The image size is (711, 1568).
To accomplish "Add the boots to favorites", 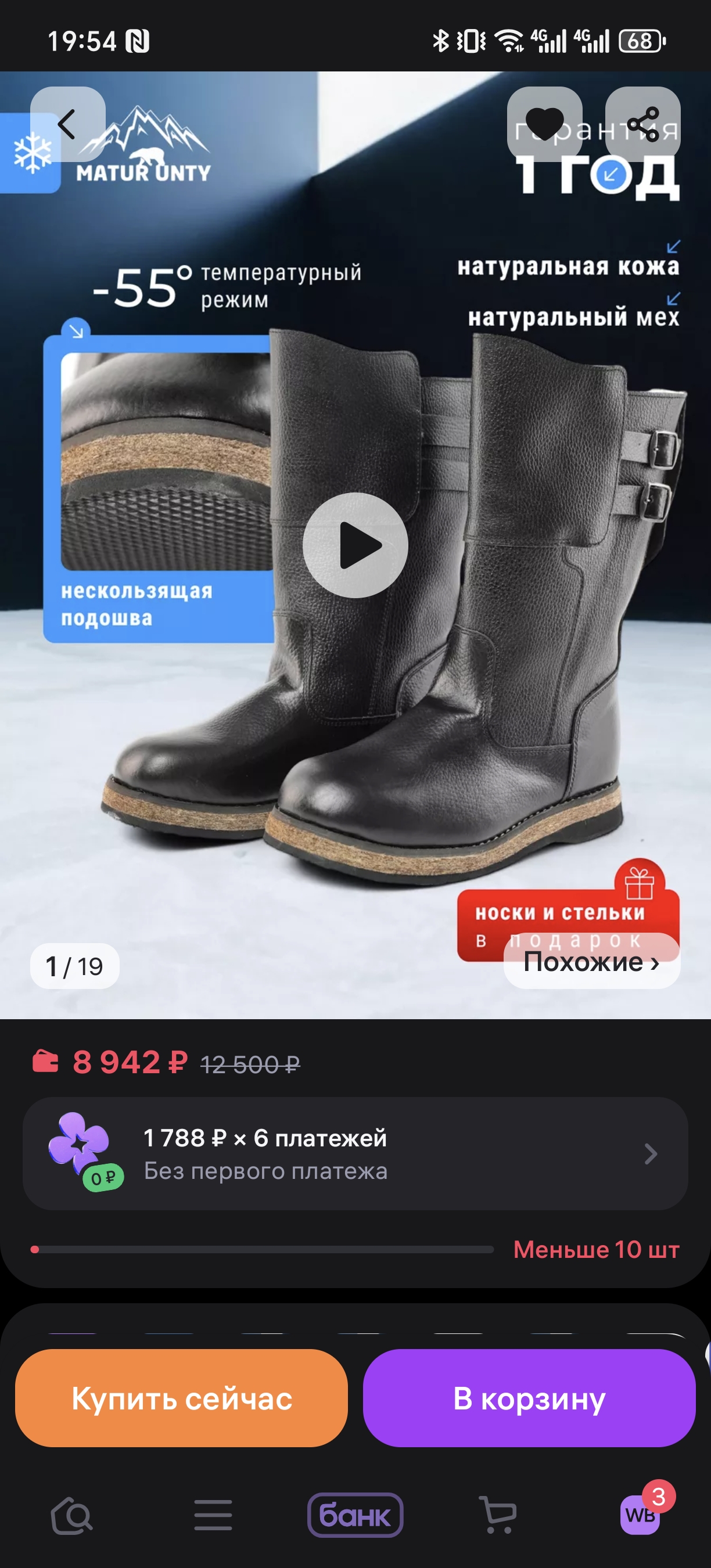I will 544,124.
